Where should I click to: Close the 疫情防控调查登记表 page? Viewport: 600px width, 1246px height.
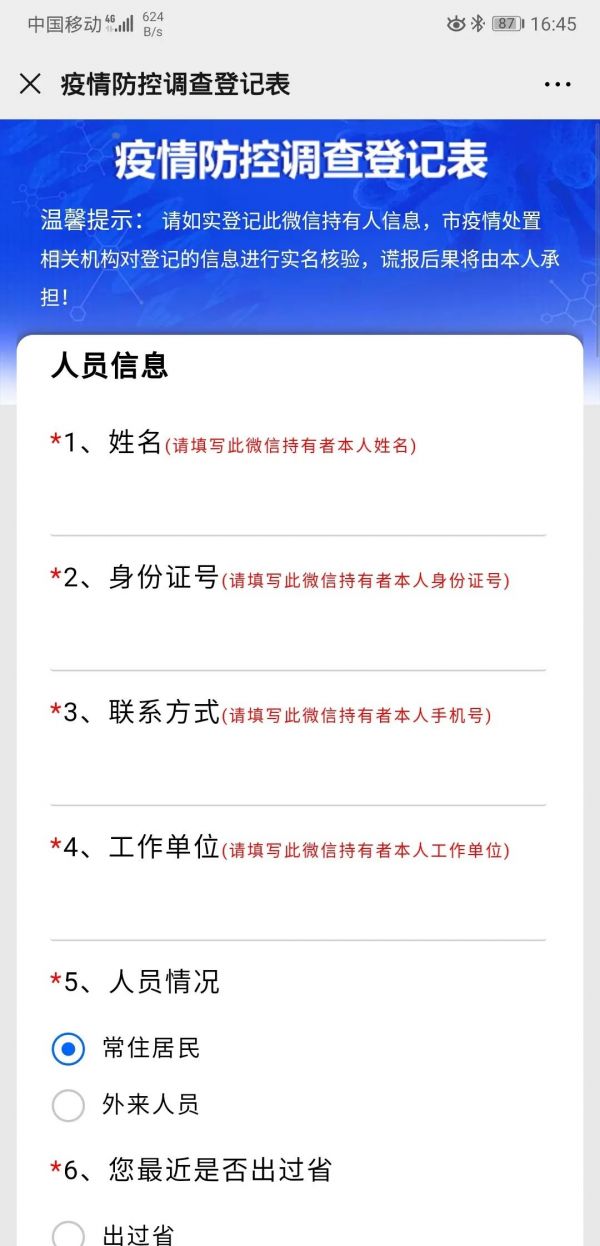coord(30,84)
